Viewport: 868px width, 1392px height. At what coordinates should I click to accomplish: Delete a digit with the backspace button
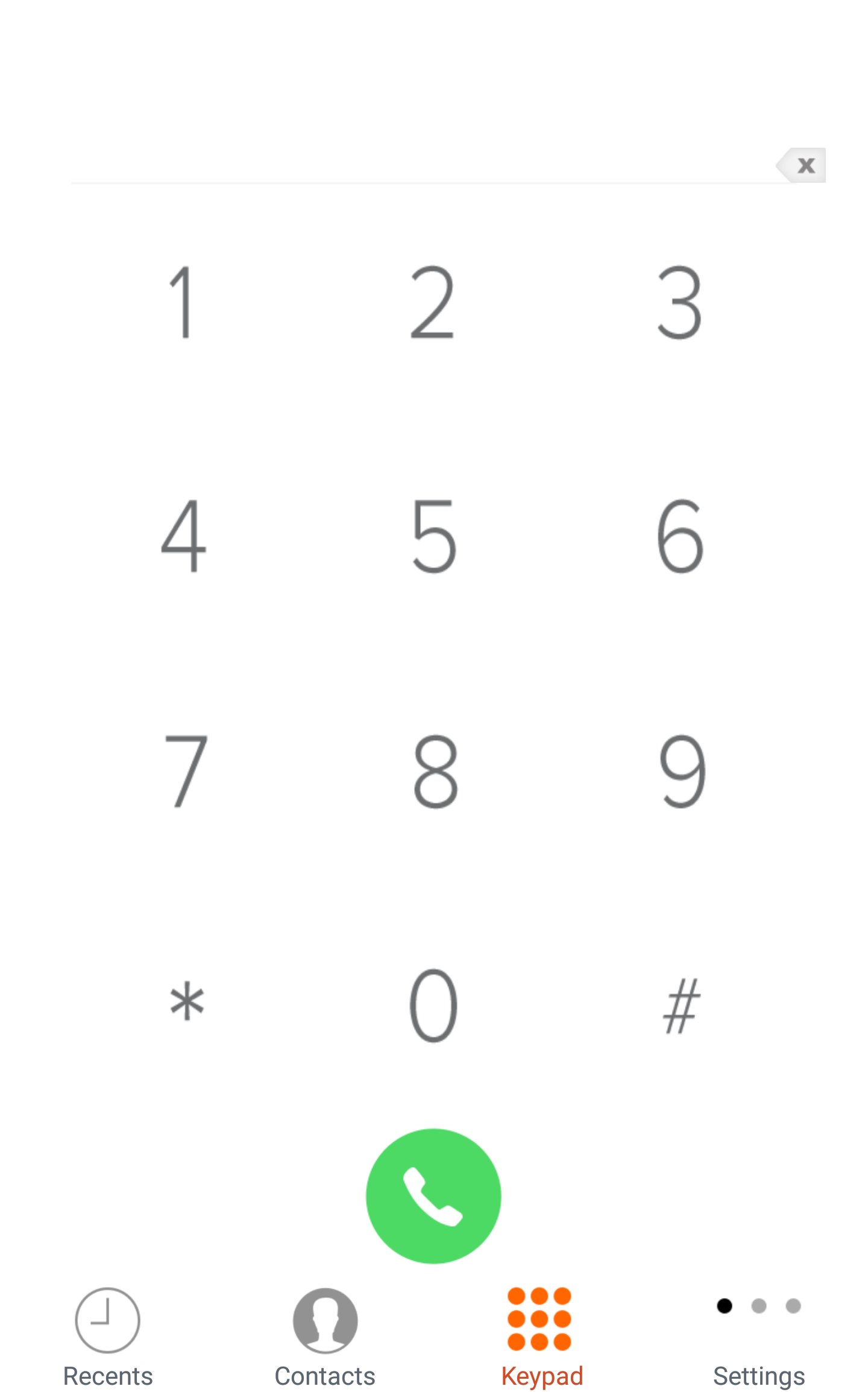tap(802, 164)
